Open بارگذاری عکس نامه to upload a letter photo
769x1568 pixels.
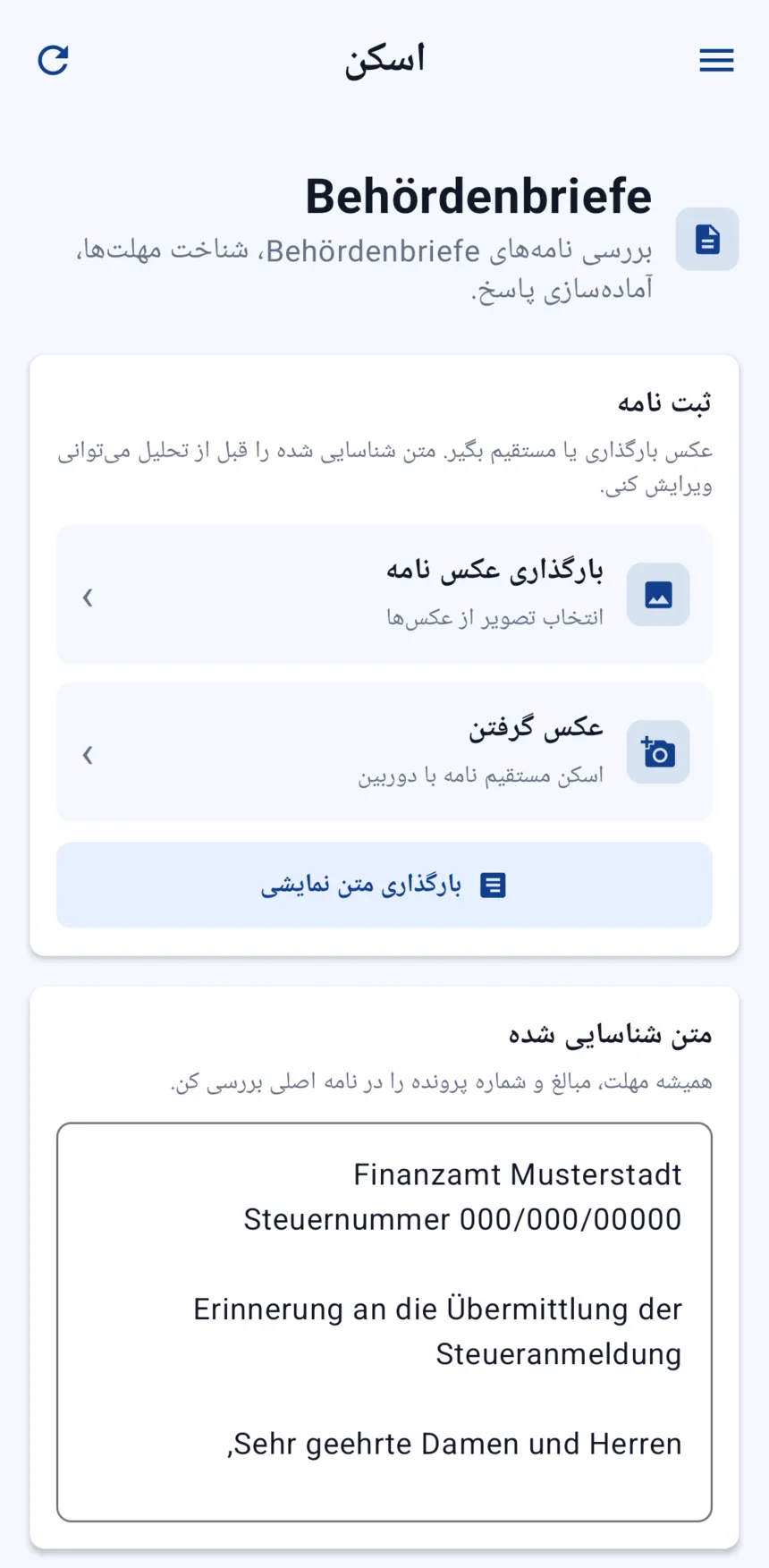[x=384, y=595]
